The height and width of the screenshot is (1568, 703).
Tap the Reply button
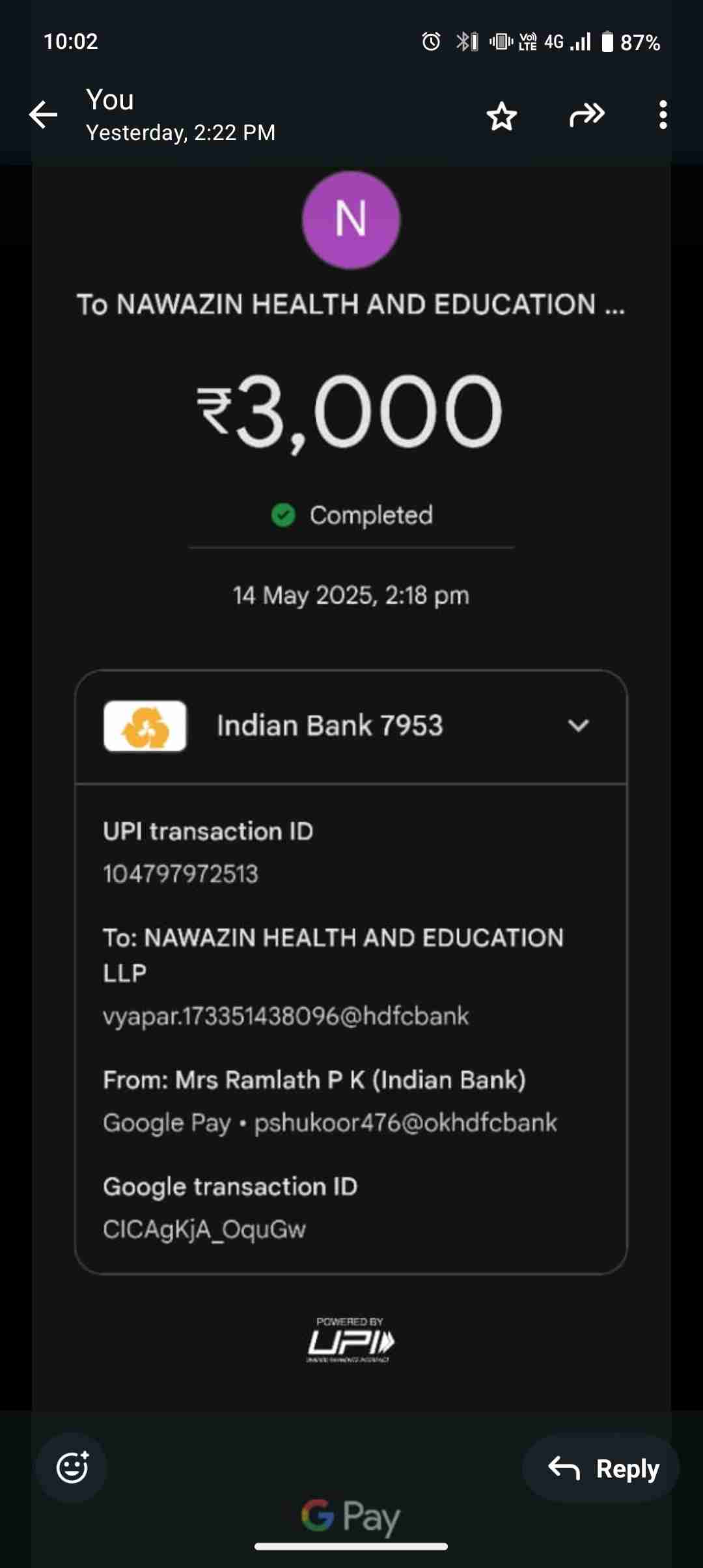click(x=602, y=1468)
